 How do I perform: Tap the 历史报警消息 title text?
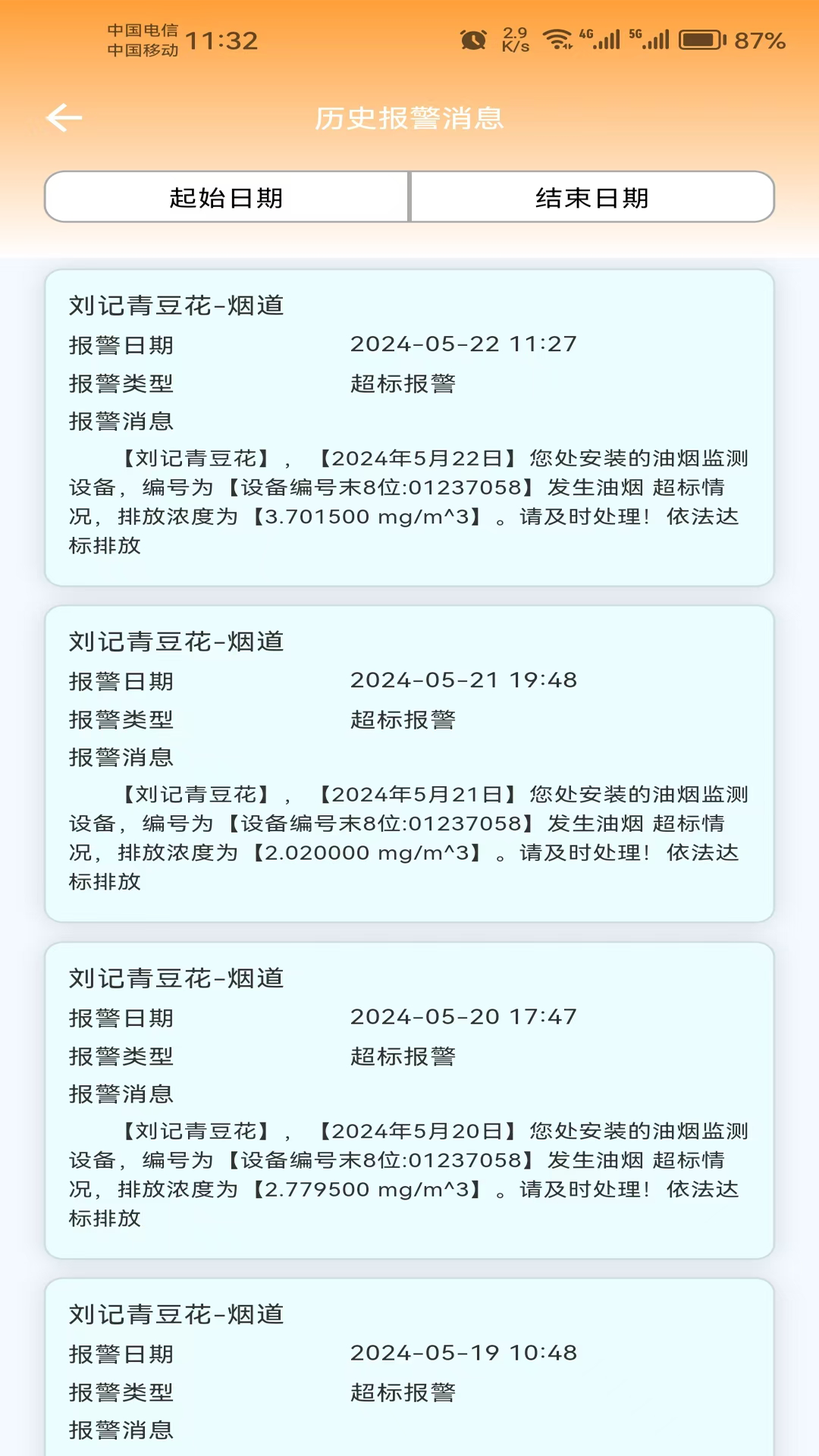(x=409, y=118)
